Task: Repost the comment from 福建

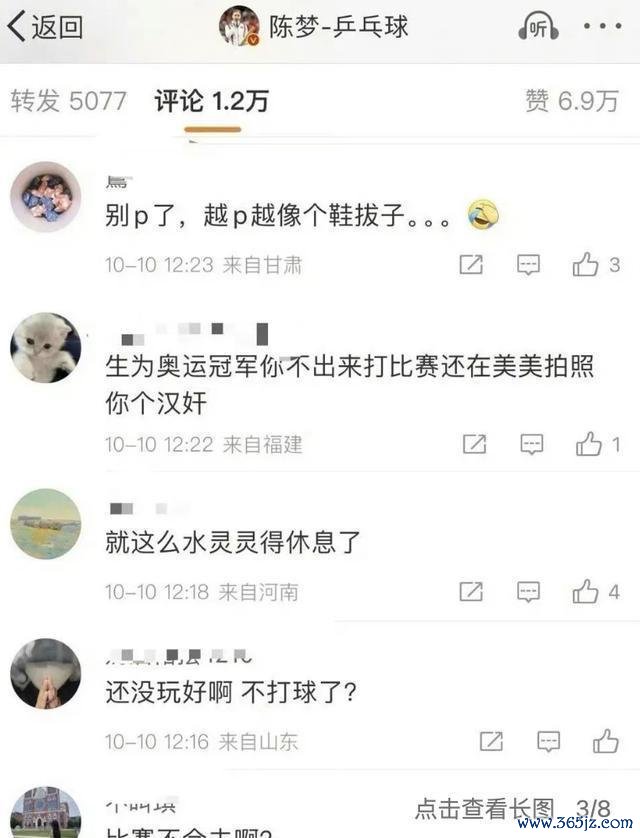Action: pos(475,444)
